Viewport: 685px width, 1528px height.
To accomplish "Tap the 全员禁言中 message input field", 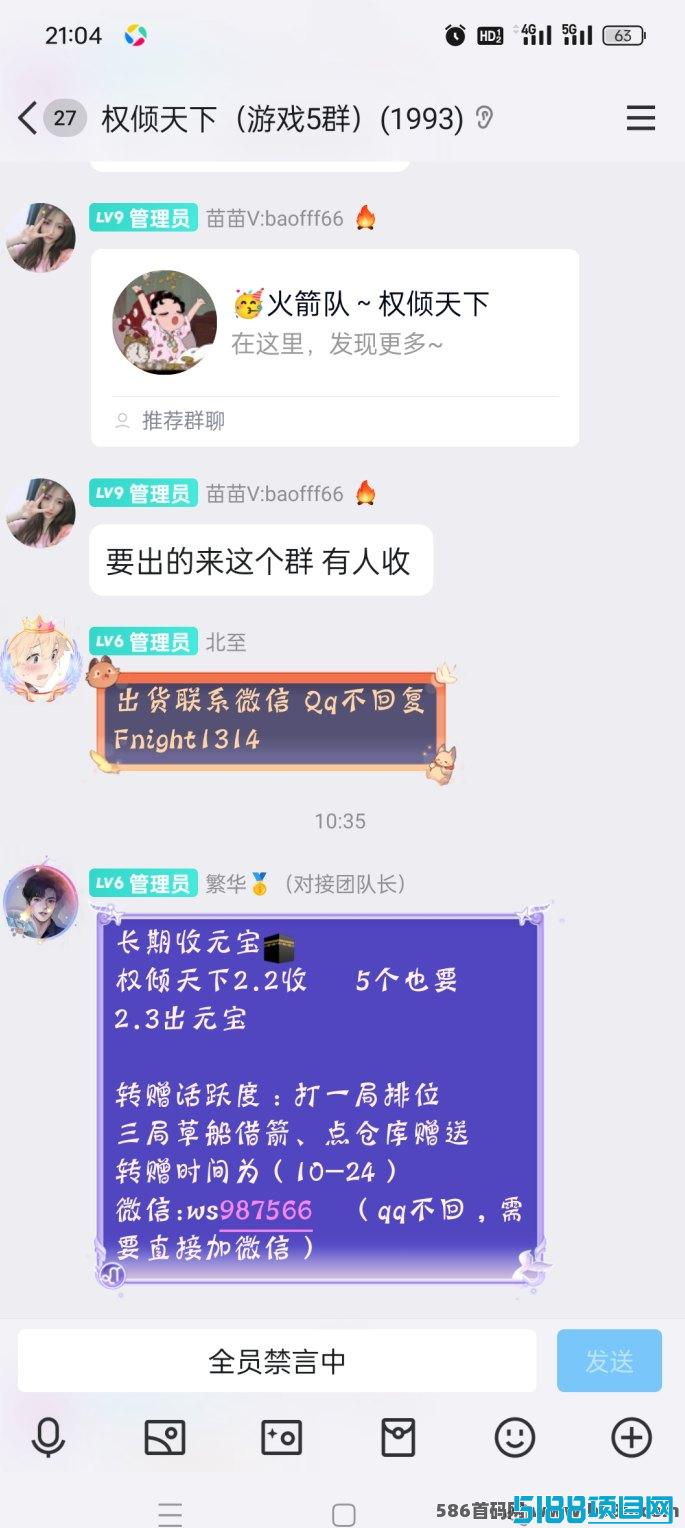I will point(277,1361).
